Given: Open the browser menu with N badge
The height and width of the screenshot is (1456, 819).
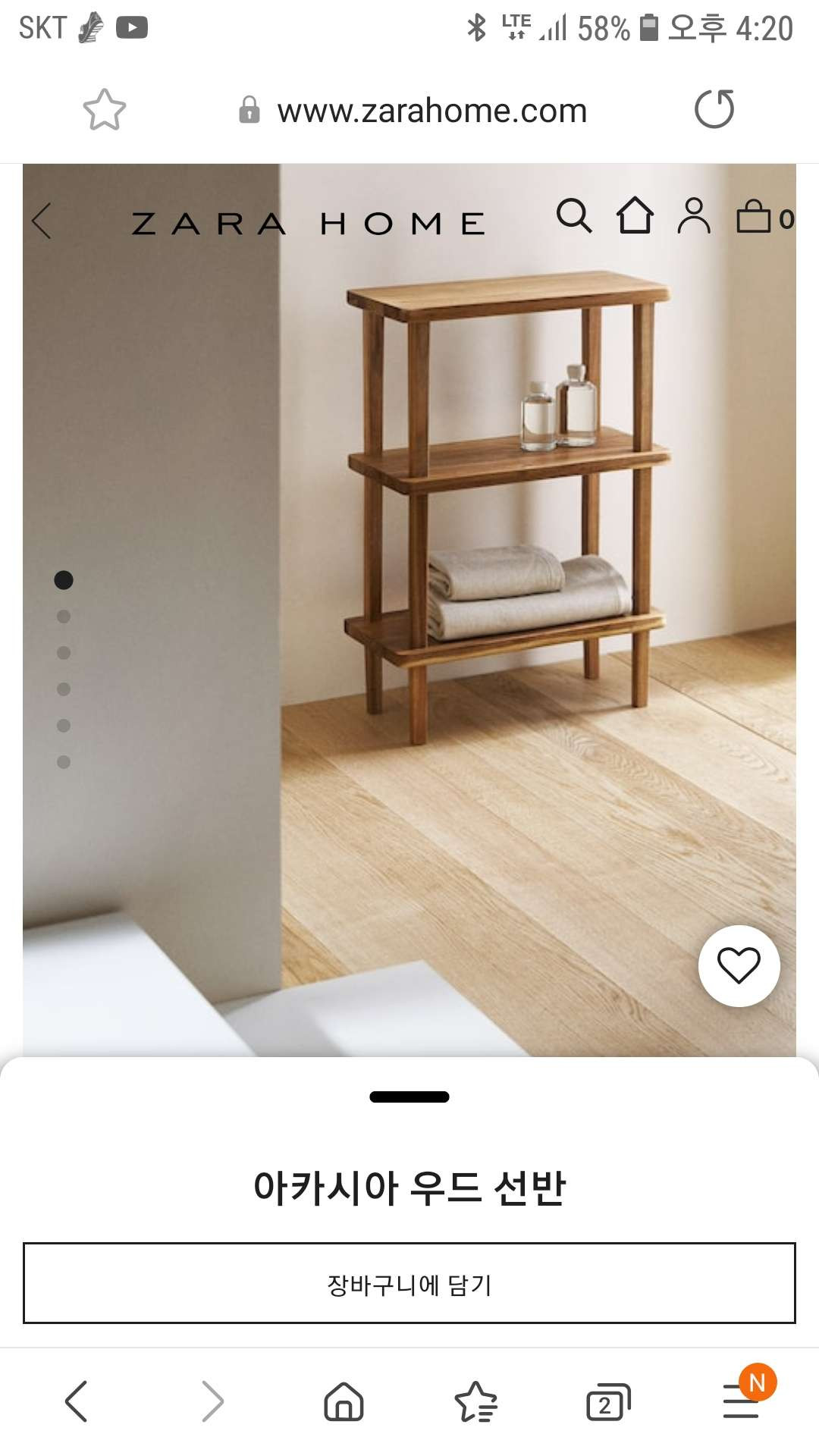Looking at the screenshot, I should pos(741,1401).
